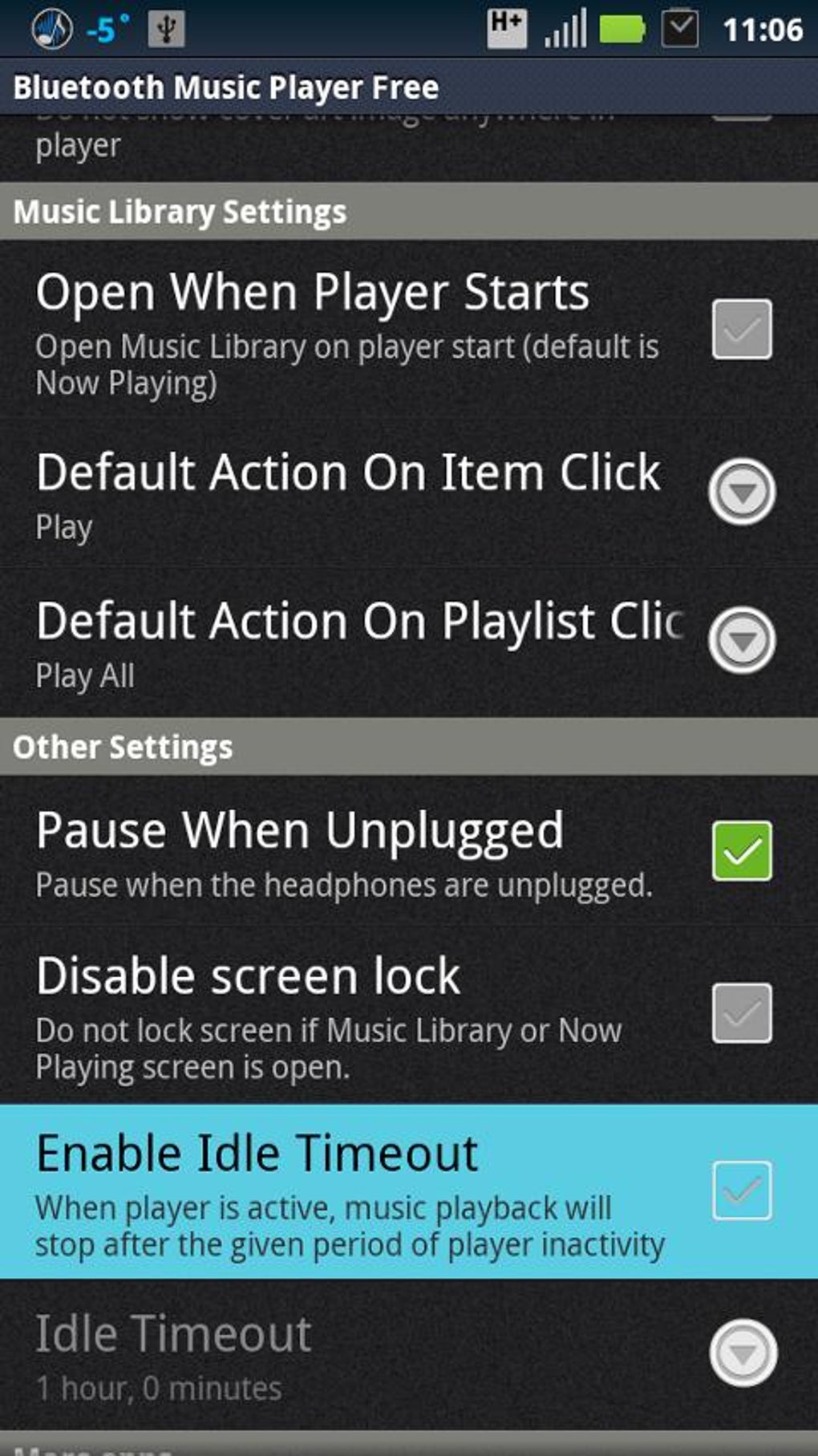Enable Open When Player Starts checkbox

click(742, 329)
